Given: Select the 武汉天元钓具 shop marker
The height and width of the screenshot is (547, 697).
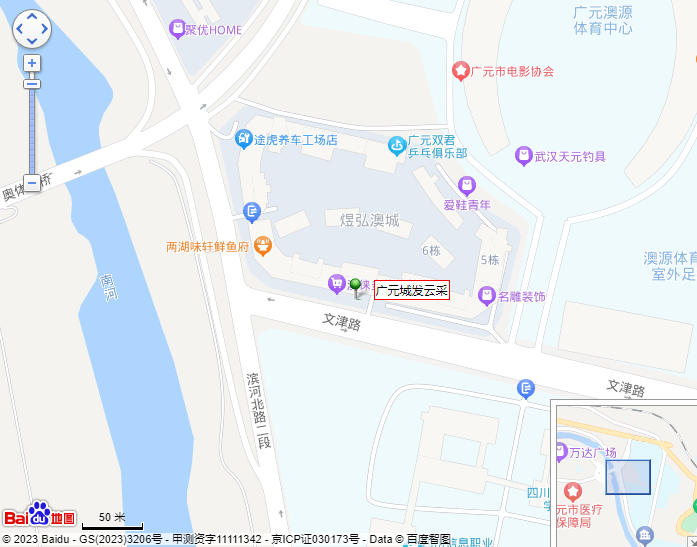Looking at the screenshot, I should 523,156.
